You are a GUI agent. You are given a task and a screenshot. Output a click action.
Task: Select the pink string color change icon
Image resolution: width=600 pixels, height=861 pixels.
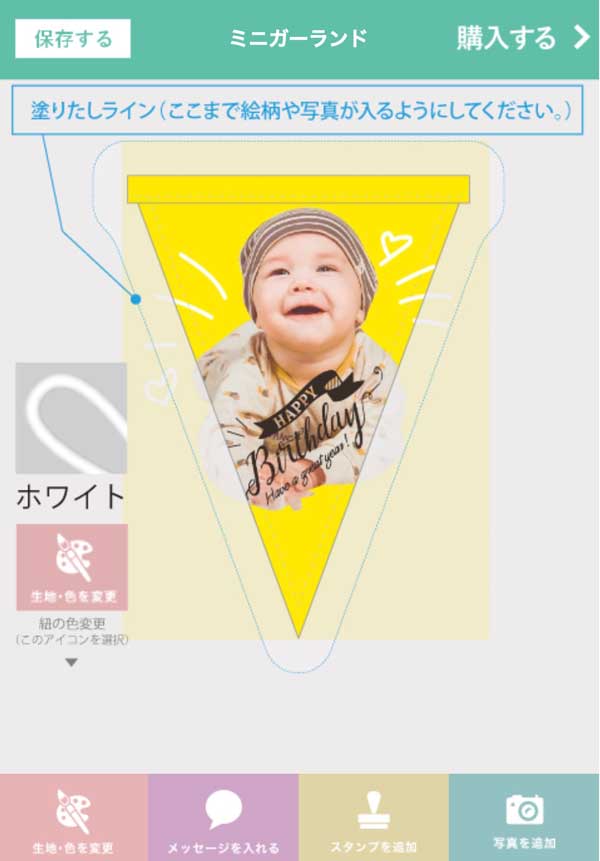(x=72, y=567)
